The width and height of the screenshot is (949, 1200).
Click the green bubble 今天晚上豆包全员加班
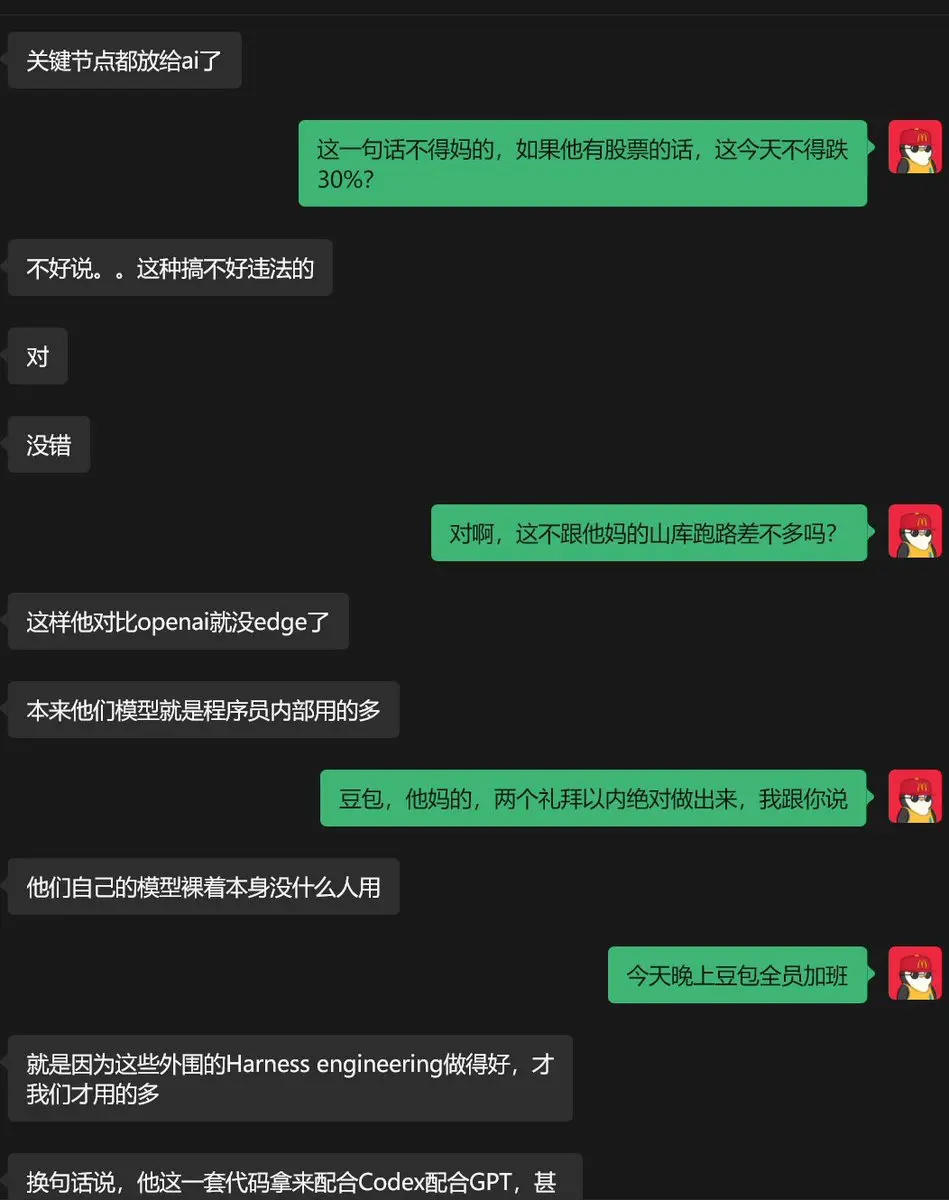[737, 975]
